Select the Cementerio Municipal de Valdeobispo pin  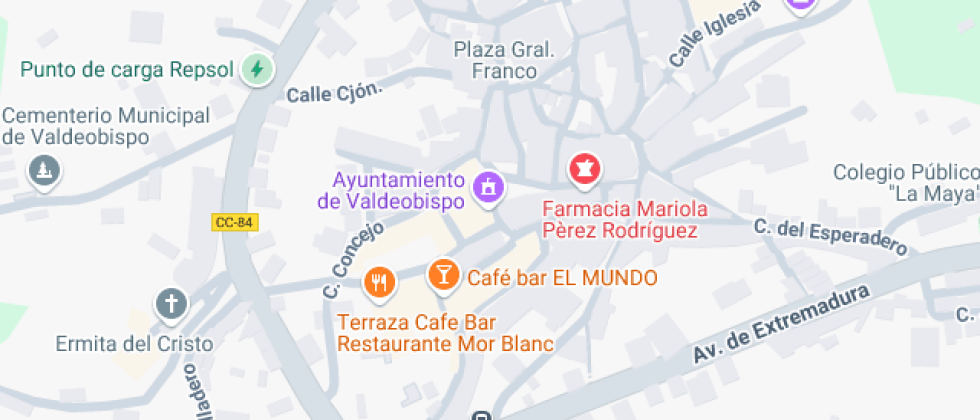pyautogui.click(x=44, y=171)
